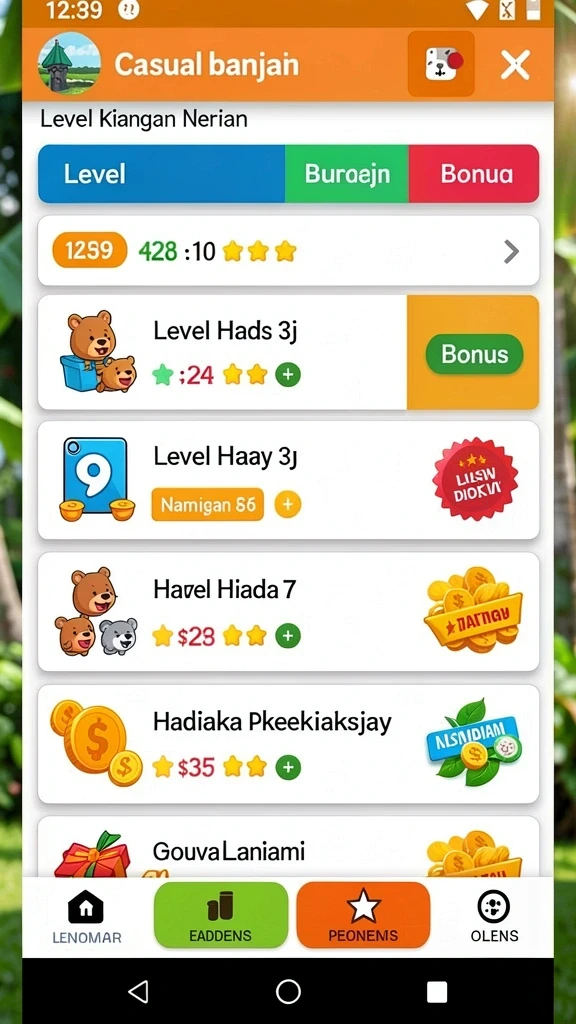Screen dimensions: 576x1024
Task: Open the Level Haay 3j card
Action: coord(289,480)
